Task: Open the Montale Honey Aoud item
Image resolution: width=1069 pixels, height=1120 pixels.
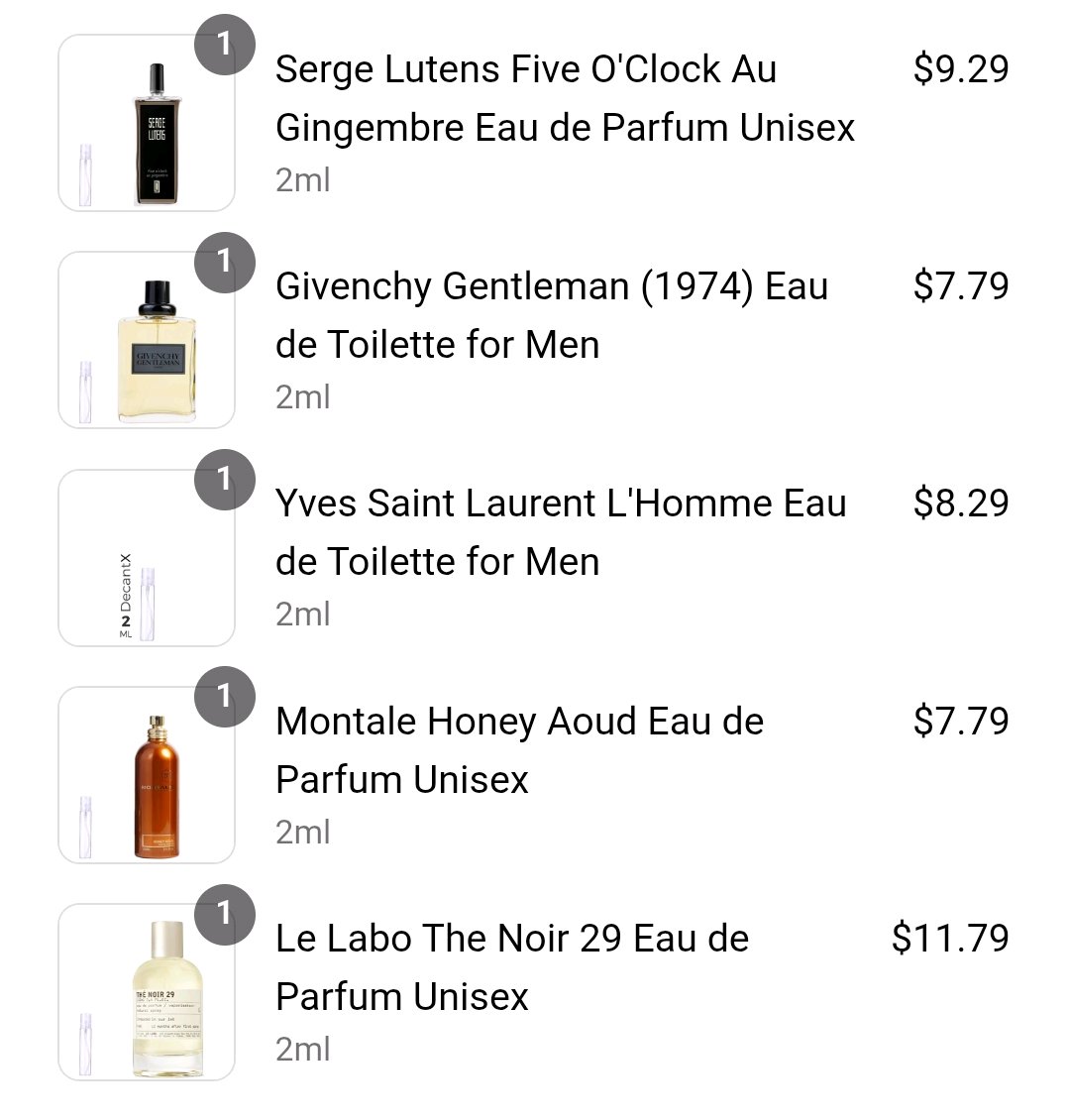Action: pyautogui.click(x=519, y=749)
